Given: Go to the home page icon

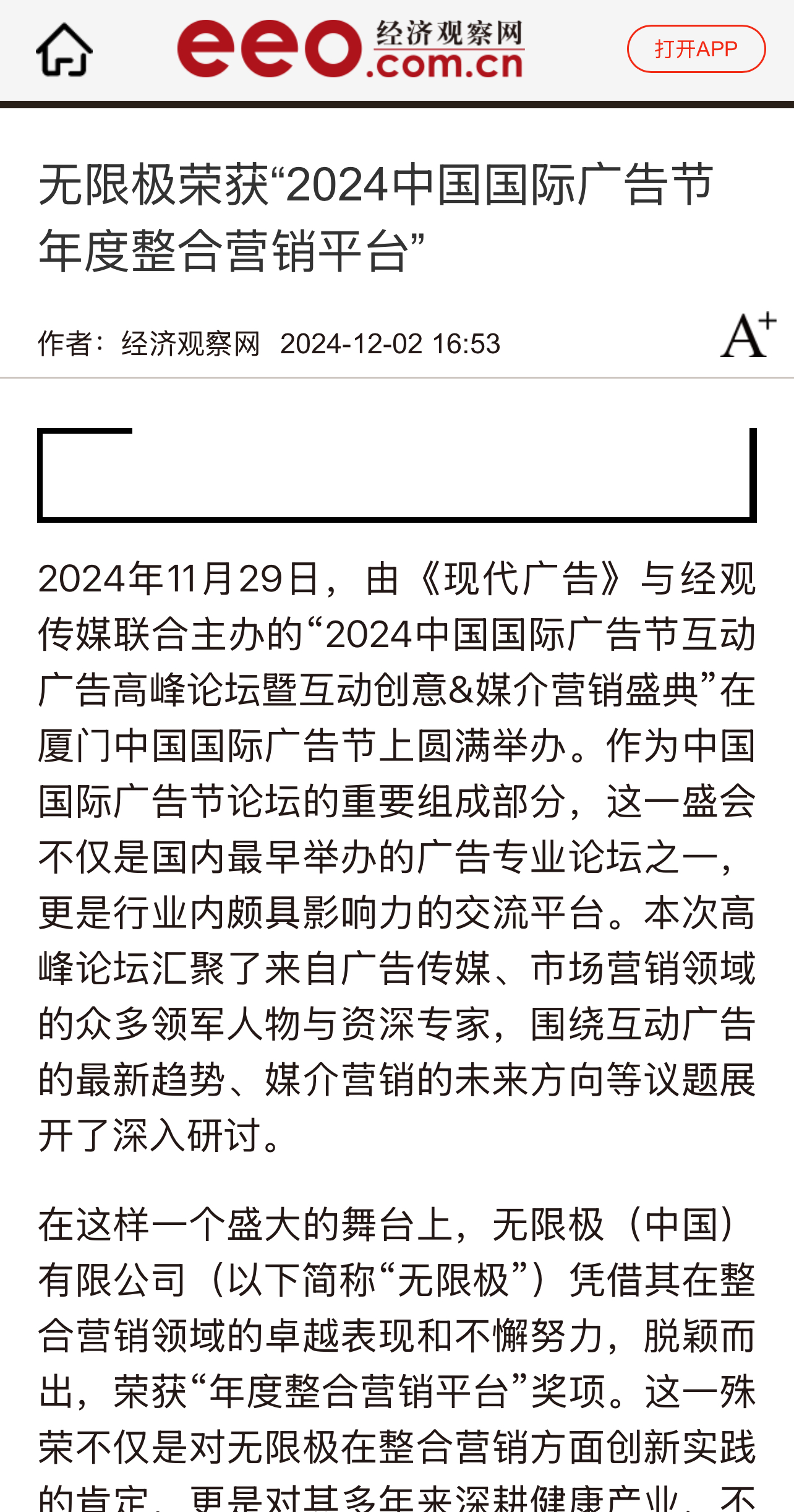Looking at the screenshot, I should click(64, 49).
